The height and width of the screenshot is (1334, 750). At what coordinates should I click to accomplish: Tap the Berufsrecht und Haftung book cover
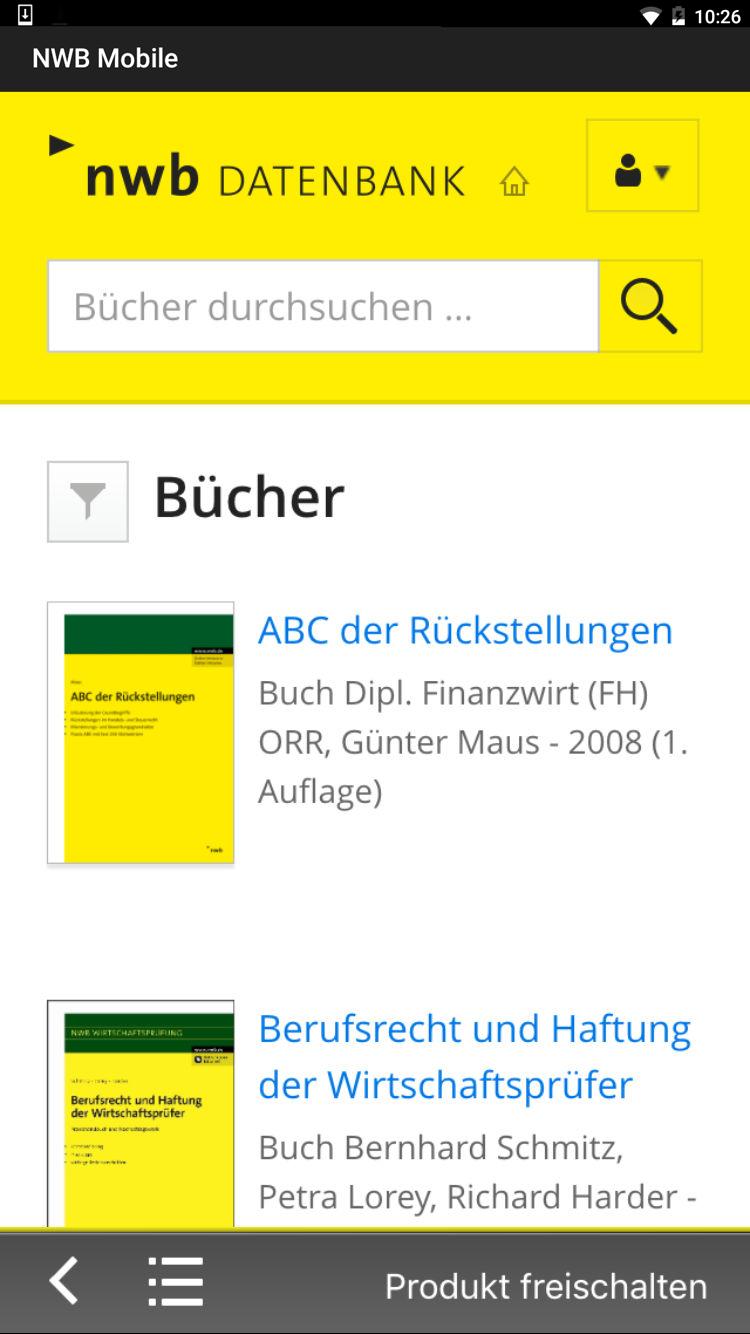(x=141, y=1115)
